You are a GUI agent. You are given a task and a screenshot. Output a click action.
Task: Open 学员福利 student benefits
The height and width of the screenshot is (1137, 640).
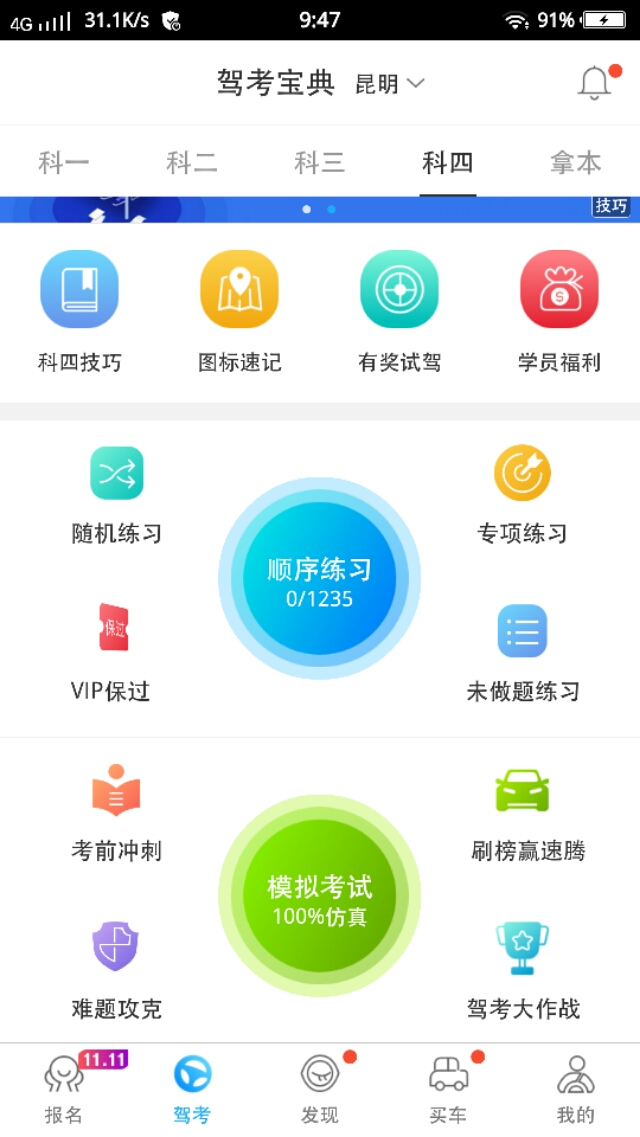click(x=560, y=312)
